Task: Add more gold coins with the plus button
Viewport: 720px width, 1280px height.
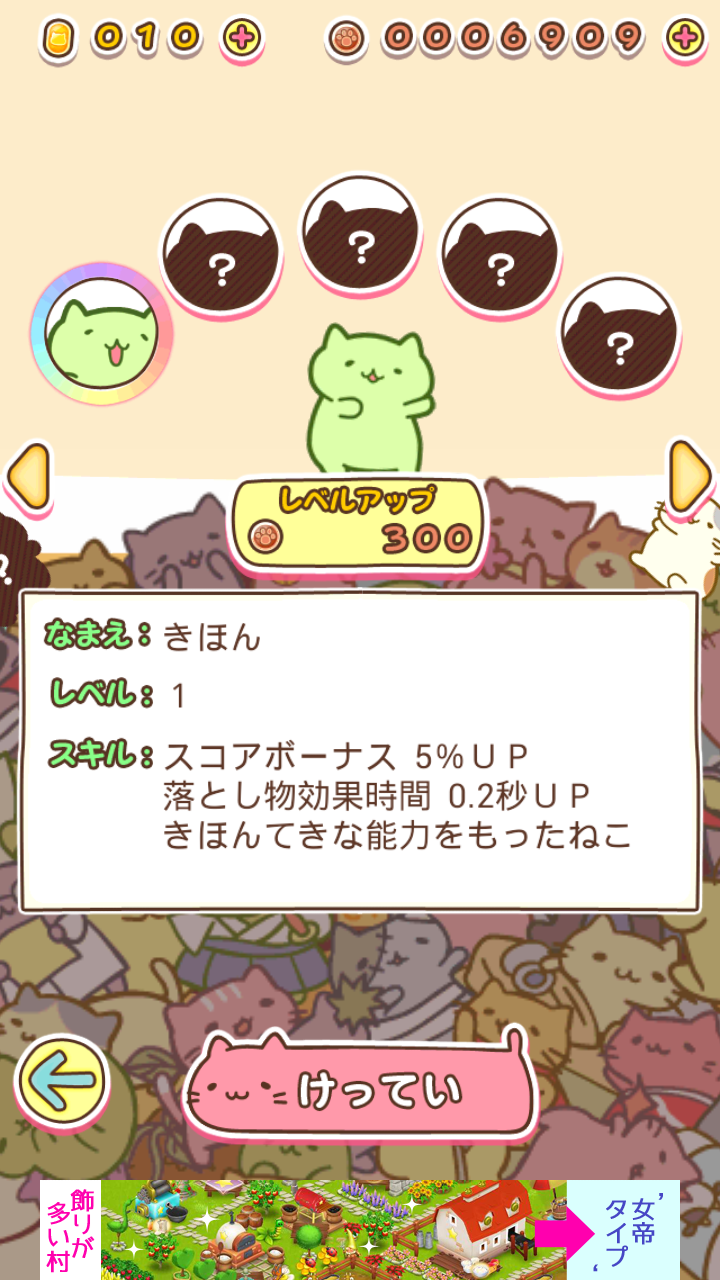Action: (x=242, y=38)
